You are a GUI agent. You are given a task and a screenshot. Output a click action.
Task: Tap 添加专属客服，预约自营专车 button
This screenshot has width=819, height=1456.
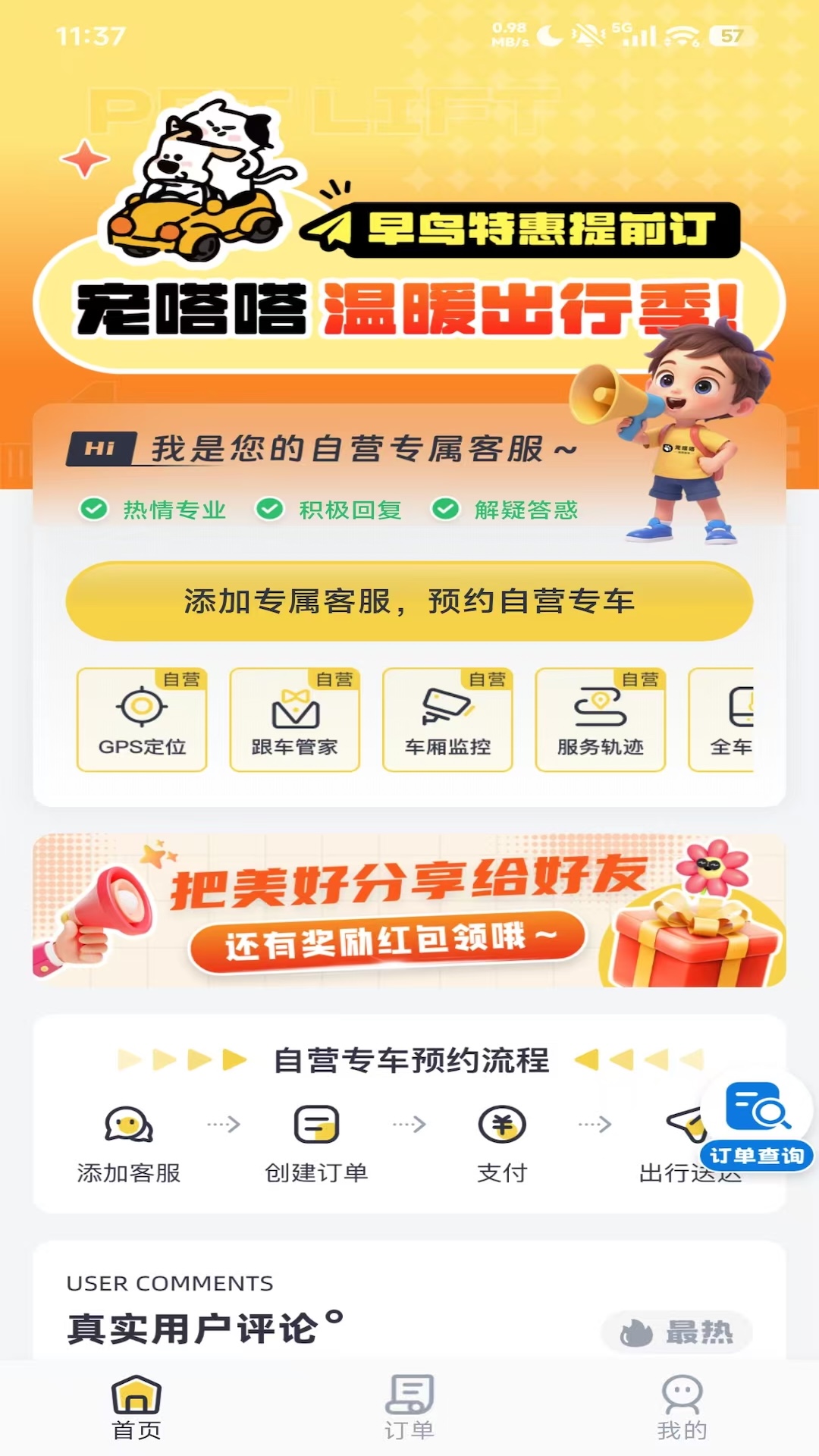409,601
